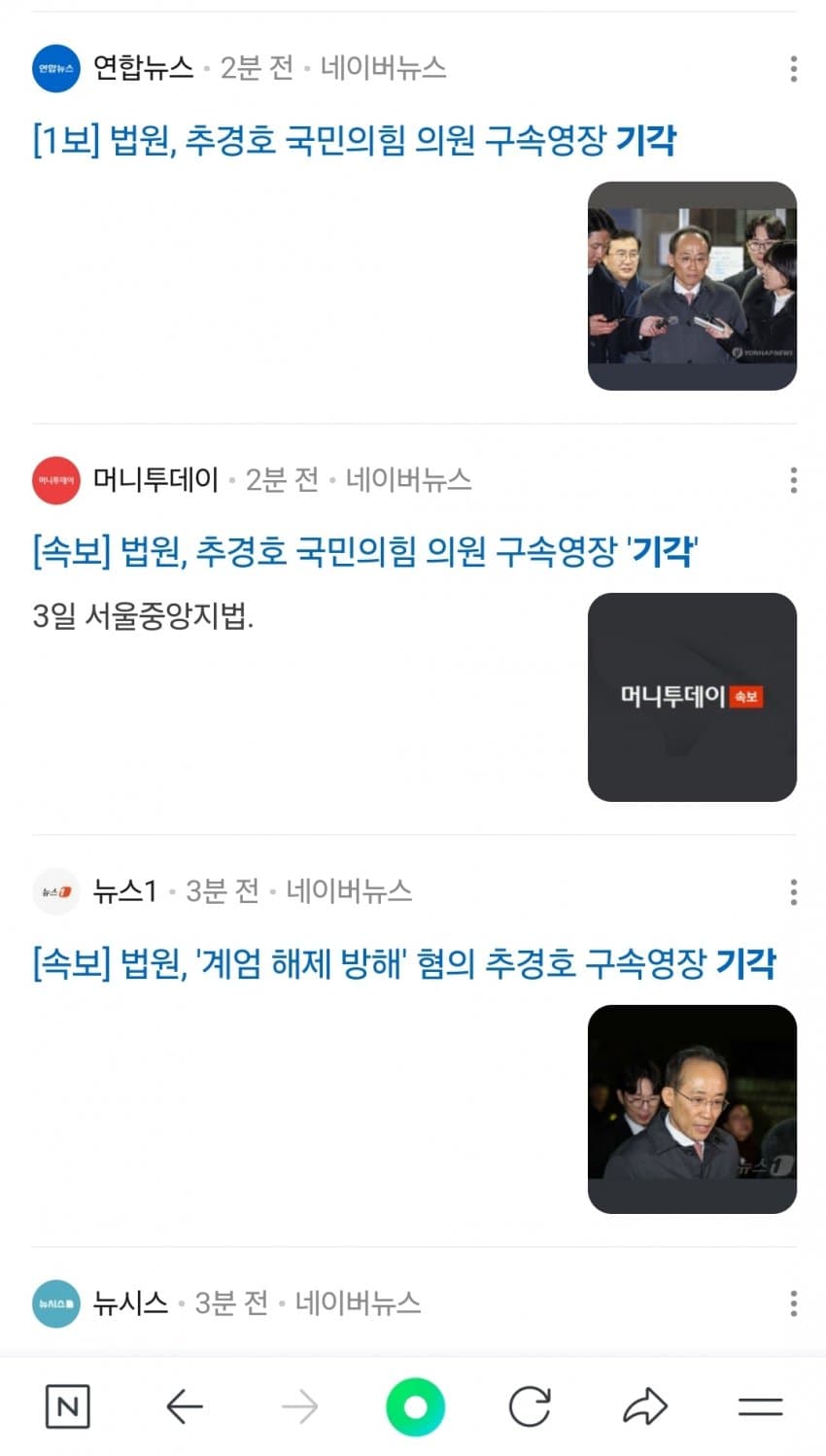The width and height of the screenshot is (826, 1456).
Task: Open the browser hamburger menu
Action: (760, 1406)
